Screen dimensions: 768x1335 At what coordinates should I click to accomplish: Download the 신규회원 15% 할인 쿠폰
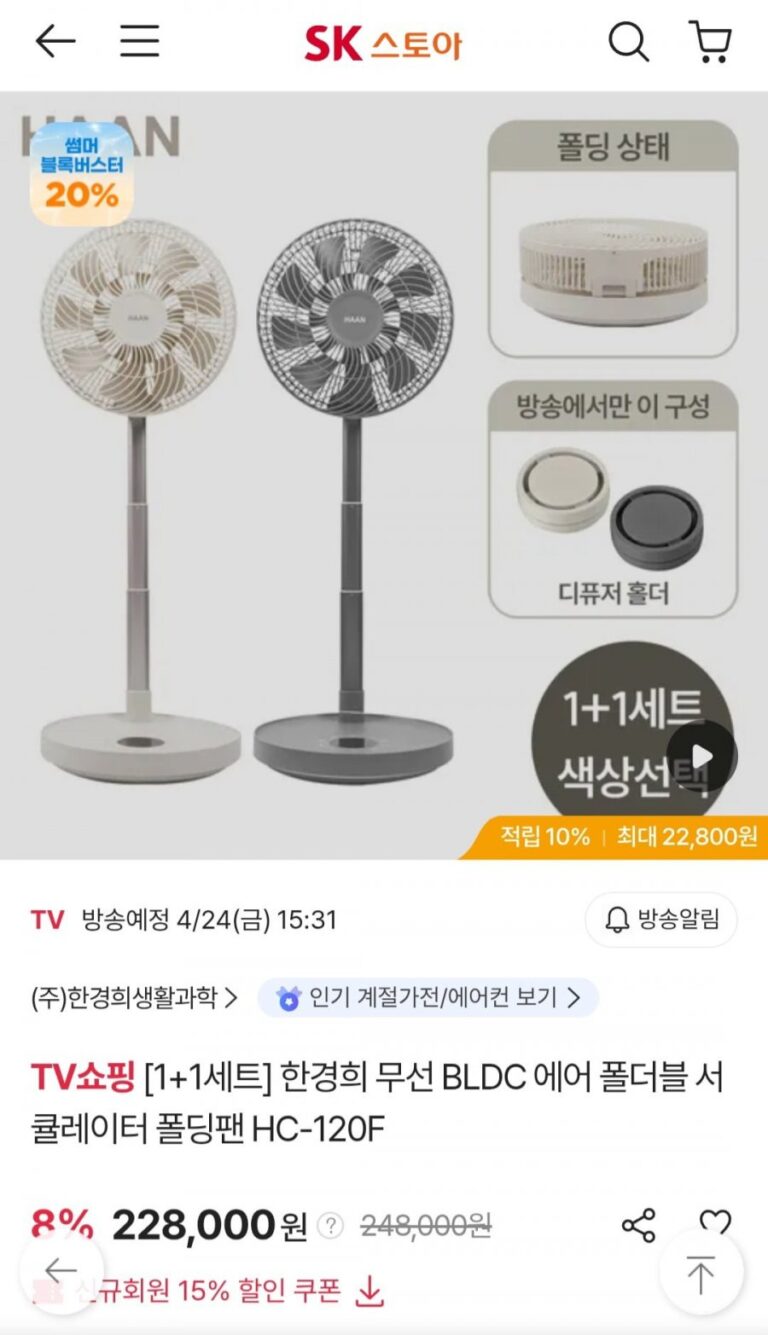click(x=370, y=1292)
